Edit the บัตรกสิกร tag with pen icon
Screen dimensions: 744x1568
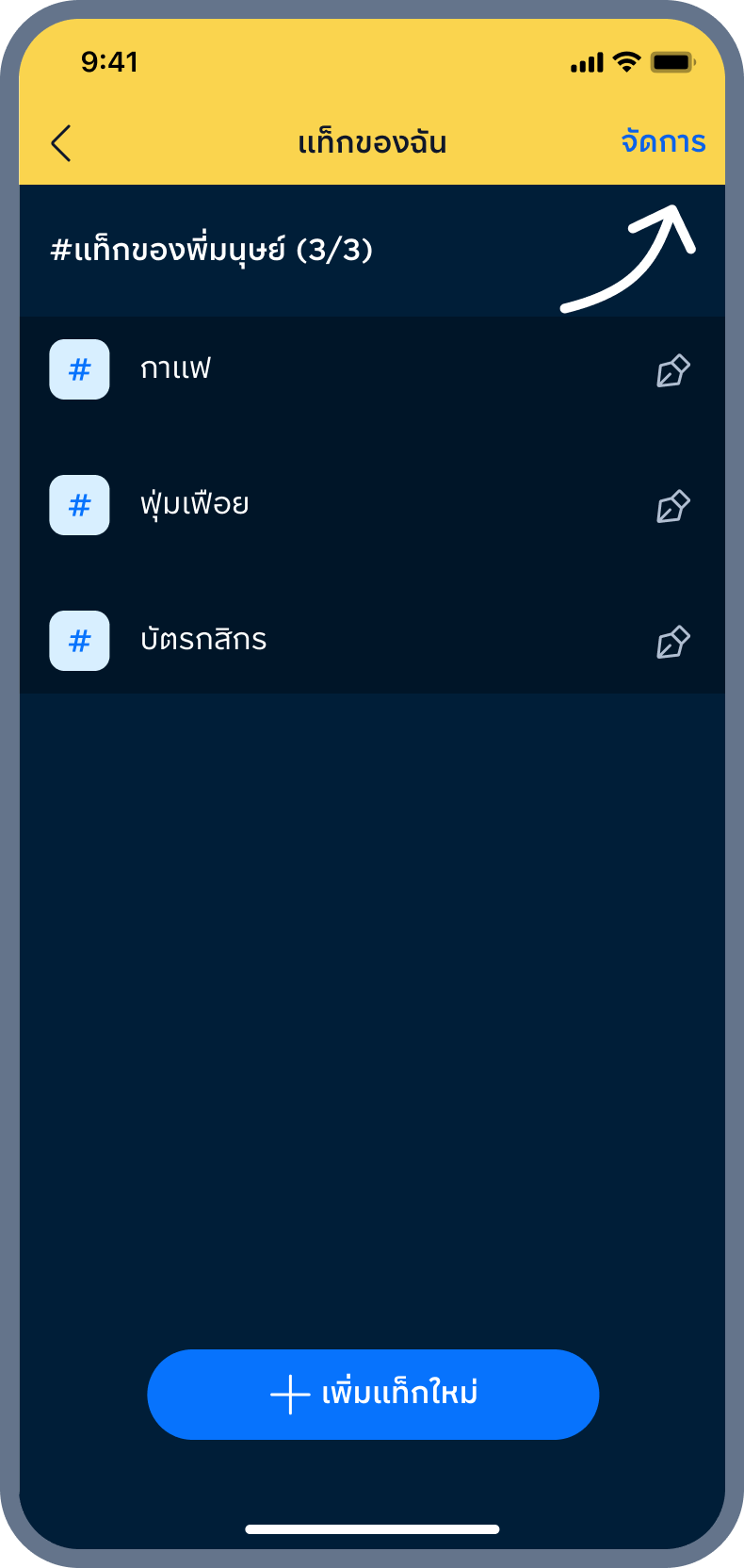[x=672, y=642]
